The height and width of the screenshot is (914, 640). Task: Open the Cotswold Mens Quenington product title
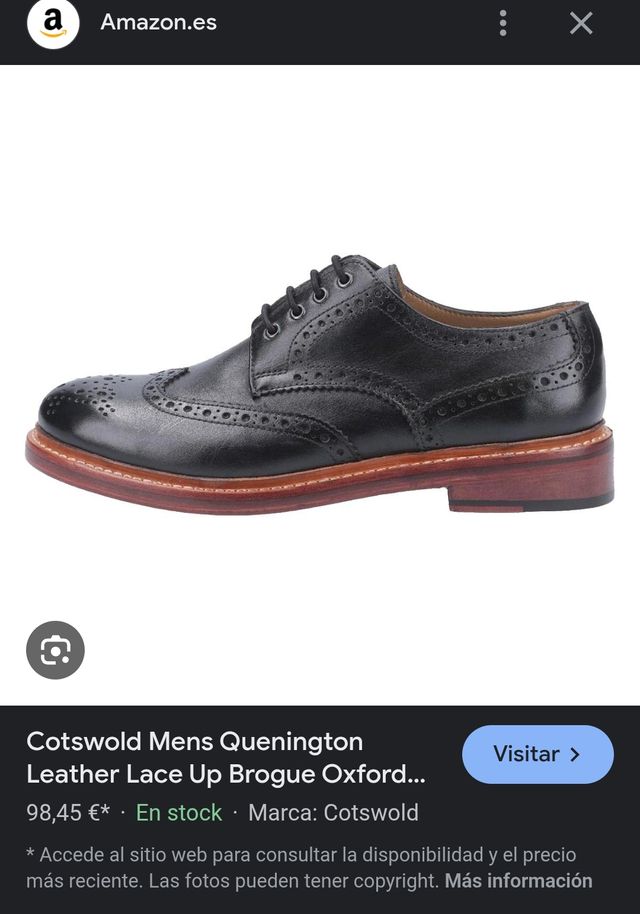(x=225, y=757)
